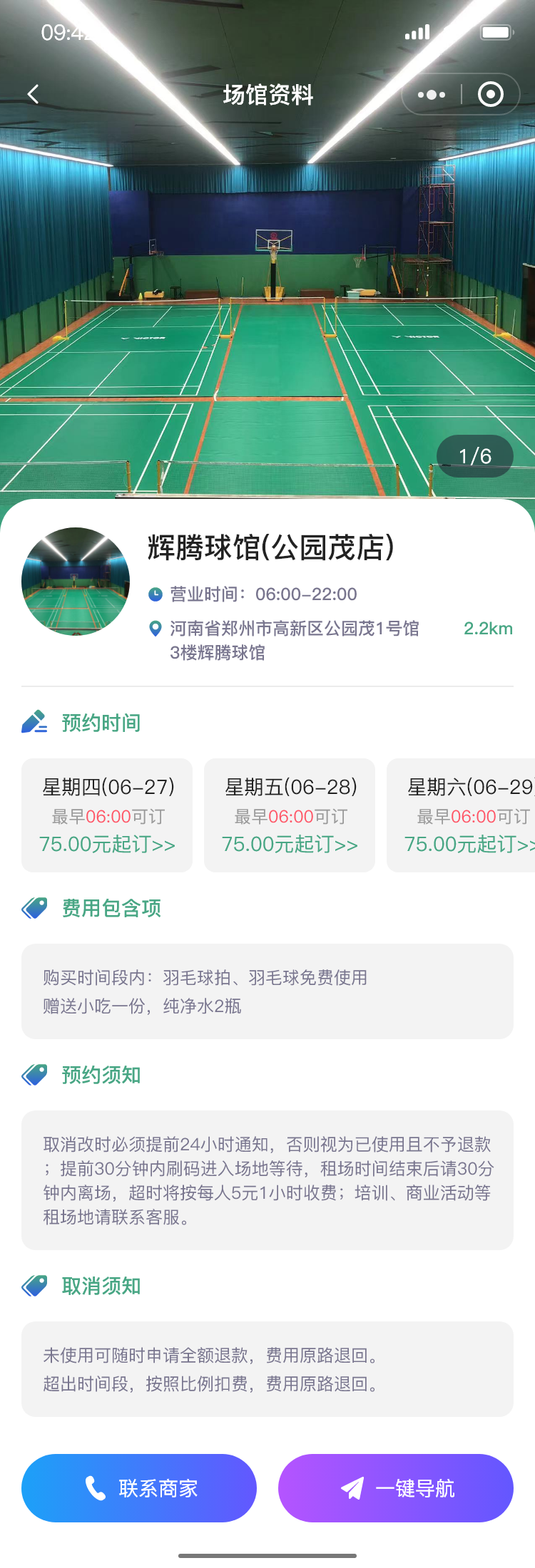Start one-tap navigation with 一键导航
This screenshot has height=1568, width=535.
point(396,1488)
